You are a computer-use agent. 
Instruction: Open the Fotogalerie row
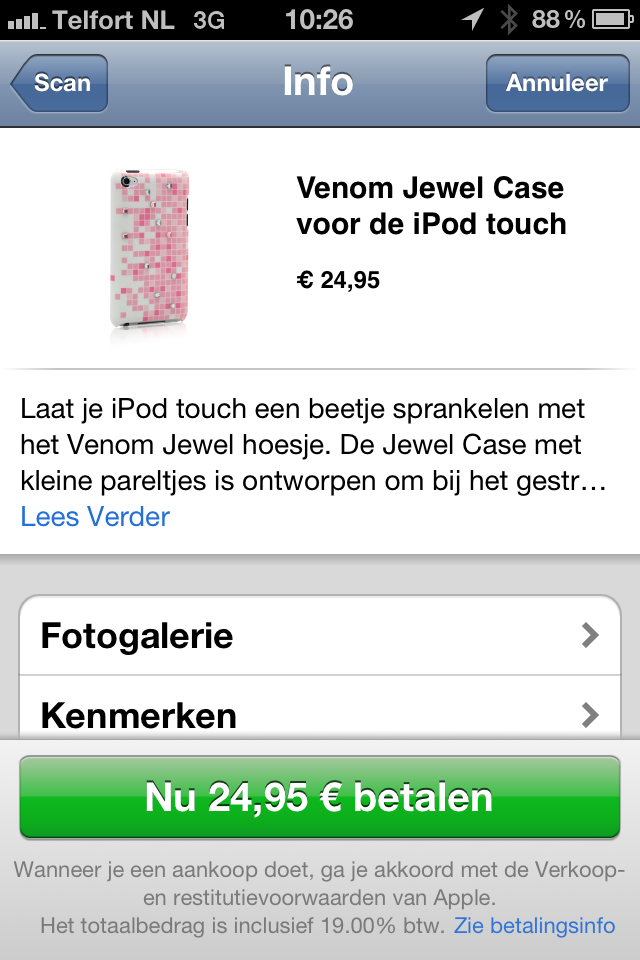pyautogui.click(x=320, y=635)
